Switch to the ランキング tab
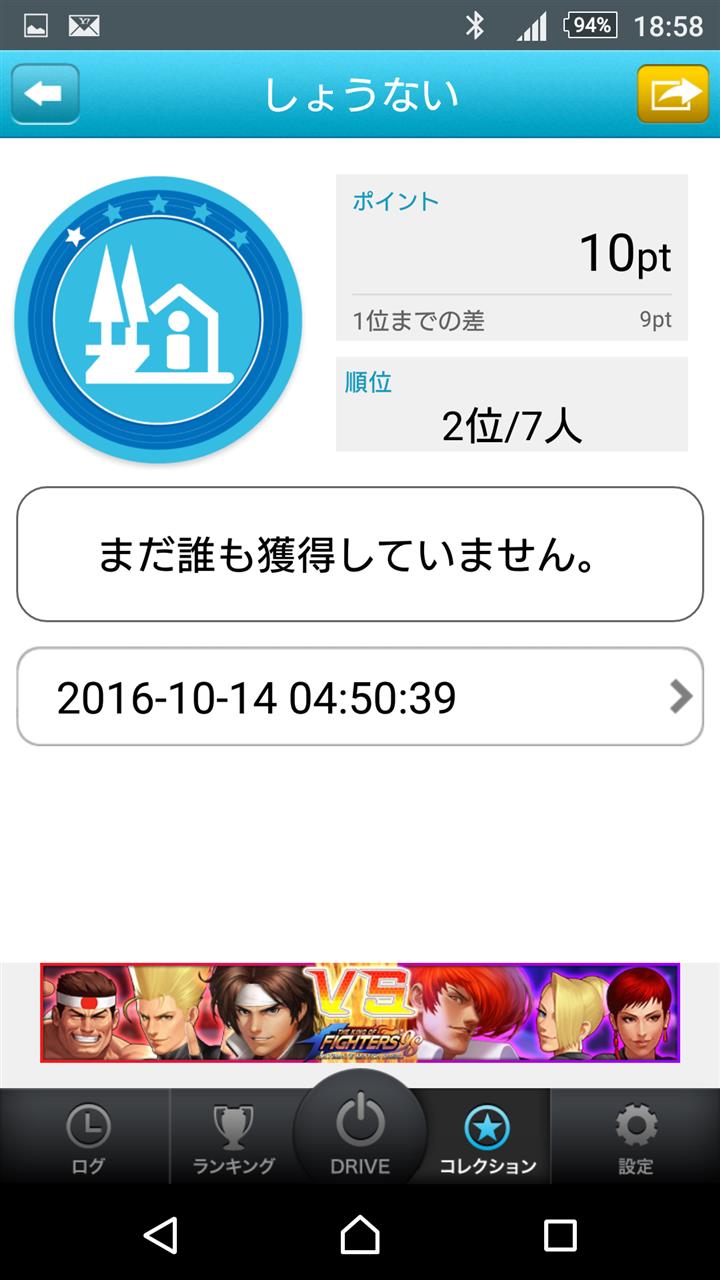The width and height of the screenshot is (720, 1280). click(x=233, y=1139)
